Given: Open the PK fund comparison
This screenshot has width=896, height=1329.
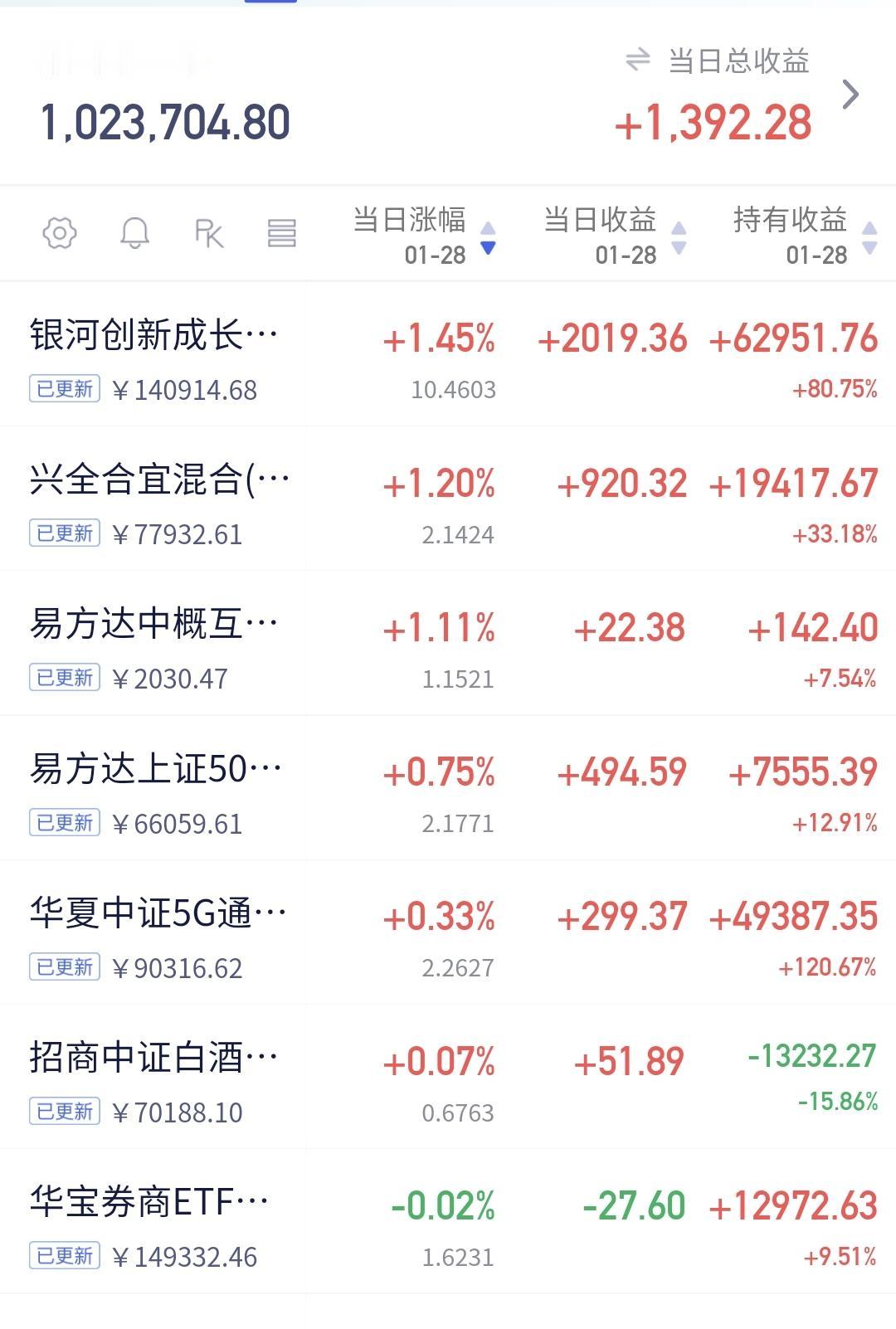Looking at the screenshot, I should [209, 233].
